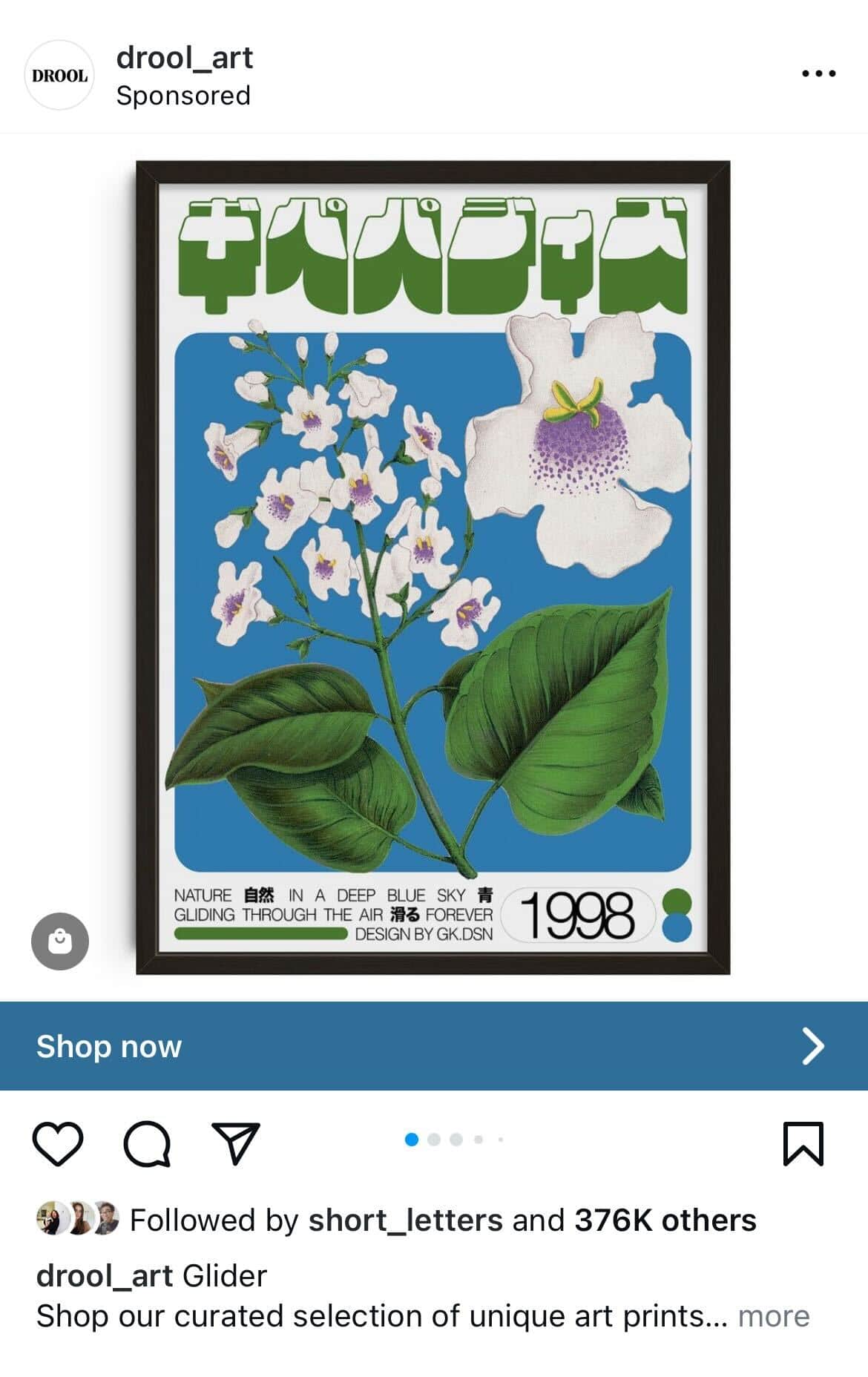Open the drool_art username at the top
868x1377 pixels.
point(185,59)
